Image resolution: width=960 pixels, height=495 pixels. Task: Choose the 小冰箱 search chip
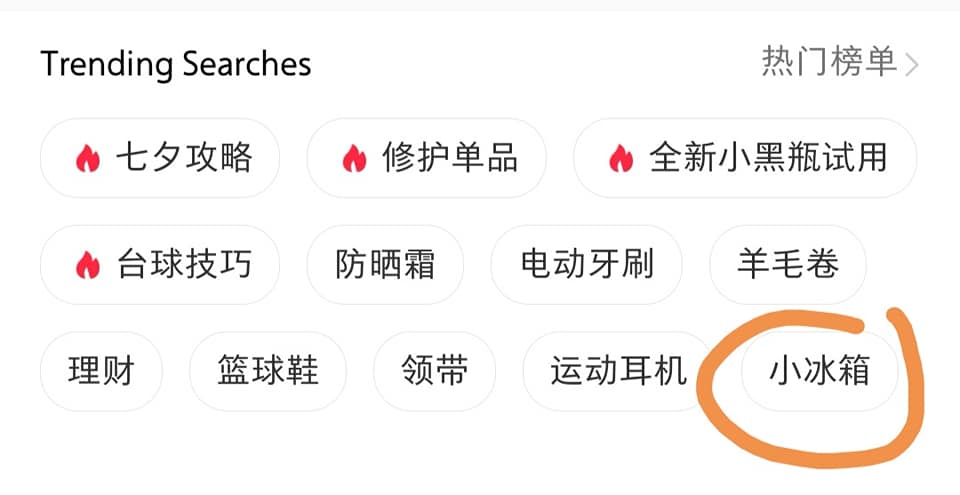tap(819, 372)
